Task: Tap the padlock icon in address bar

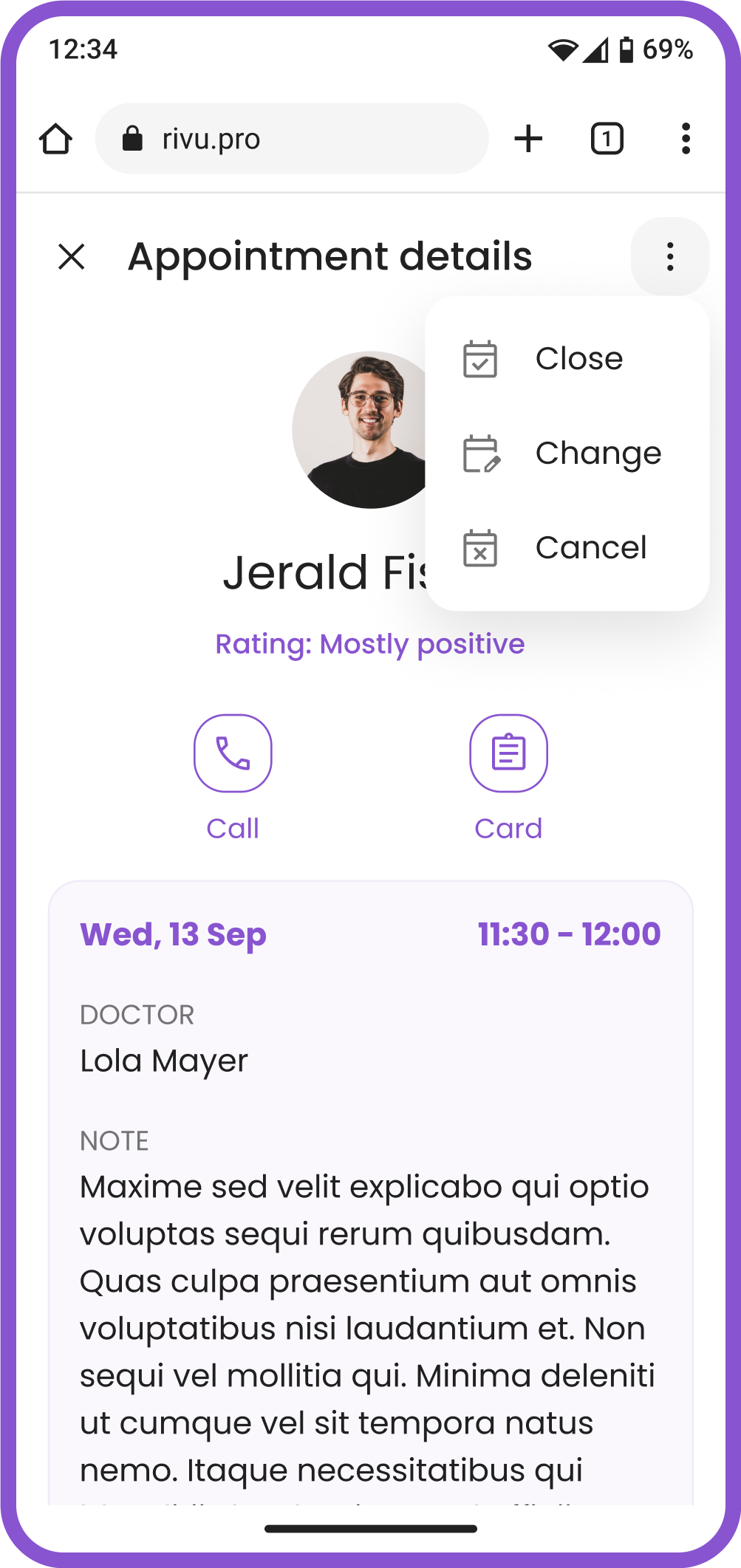Action: (x=133, y=139)
